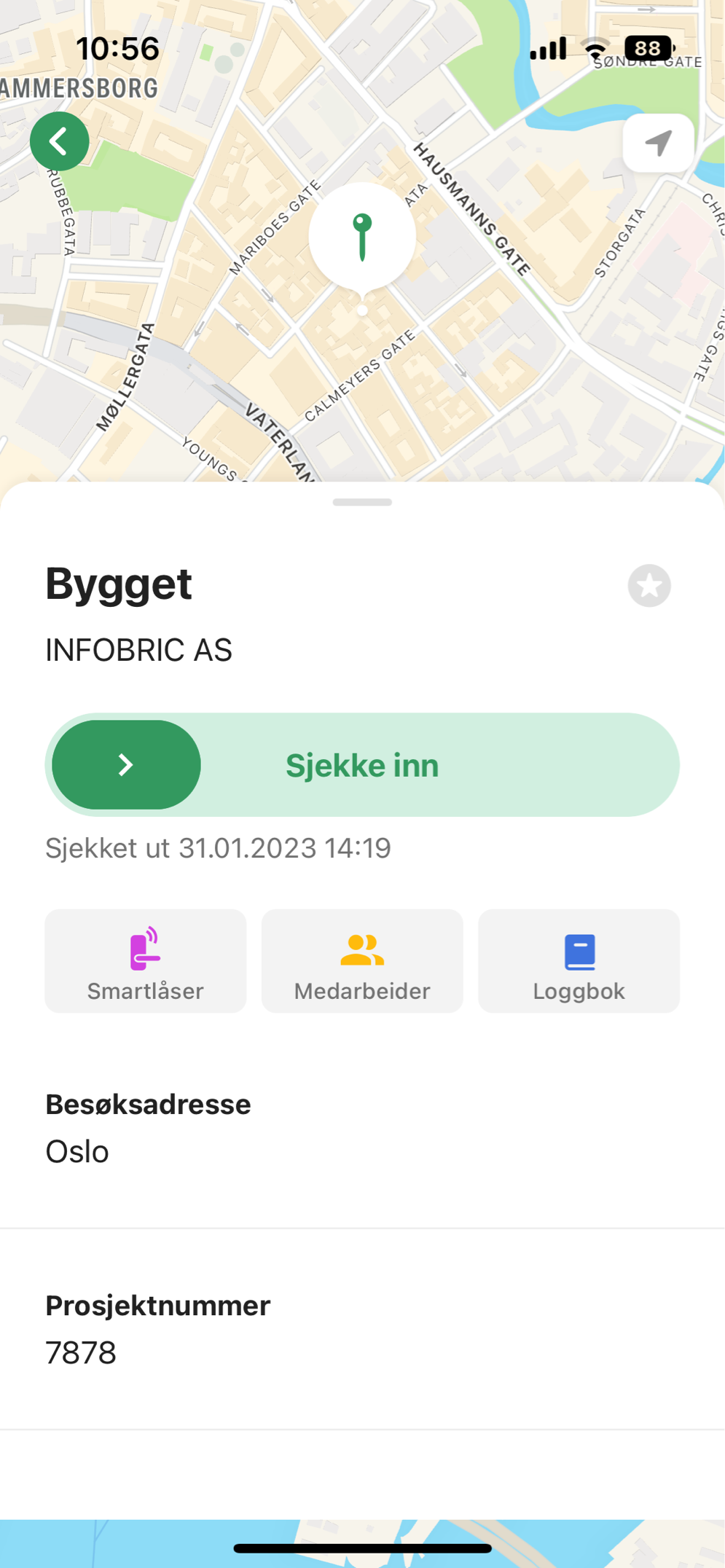Tap the sheet's drag handle
The height and width of the screenshot is (1568, 725).
point(362,502)
